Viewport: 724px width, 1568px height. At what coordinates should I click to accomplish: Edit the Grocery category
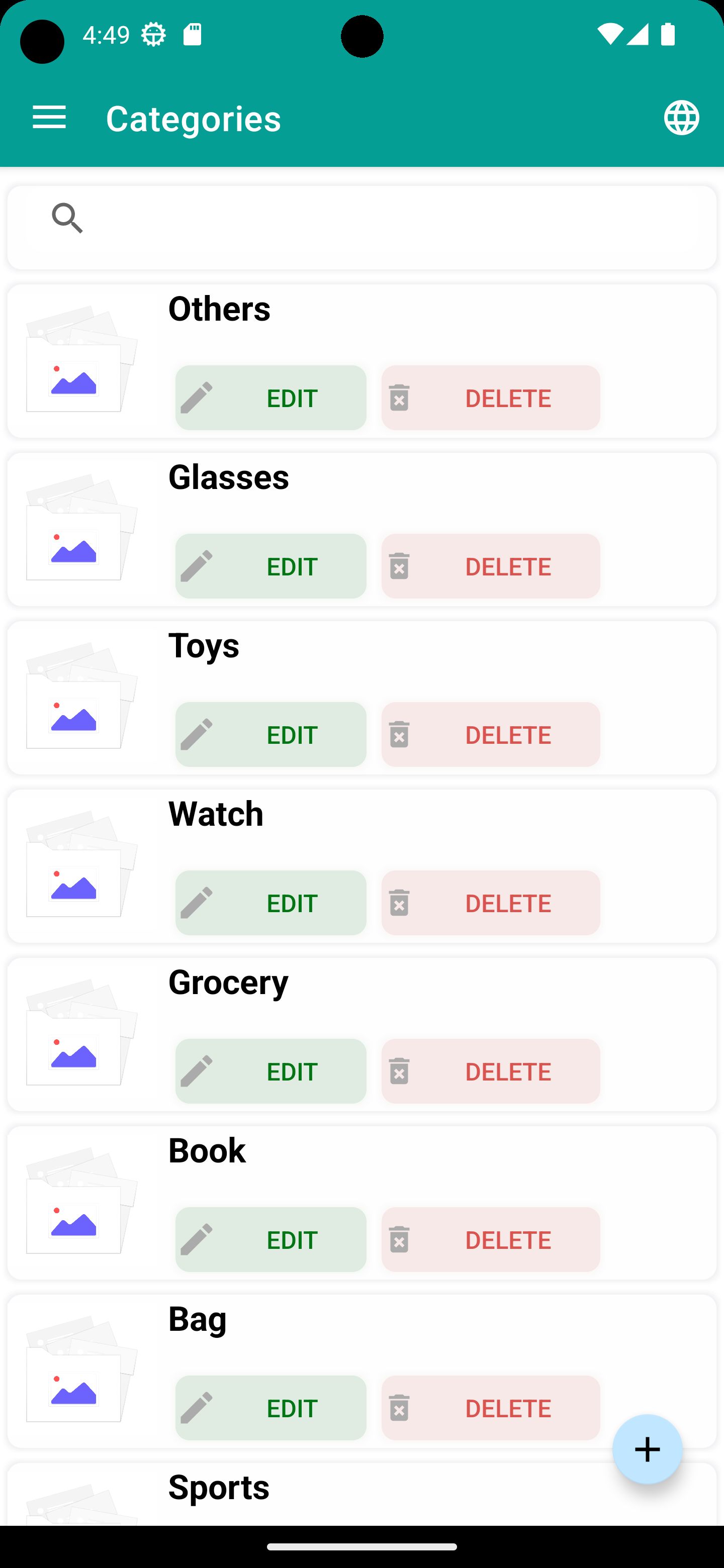pyautogui.click(x=271, y=1071)
